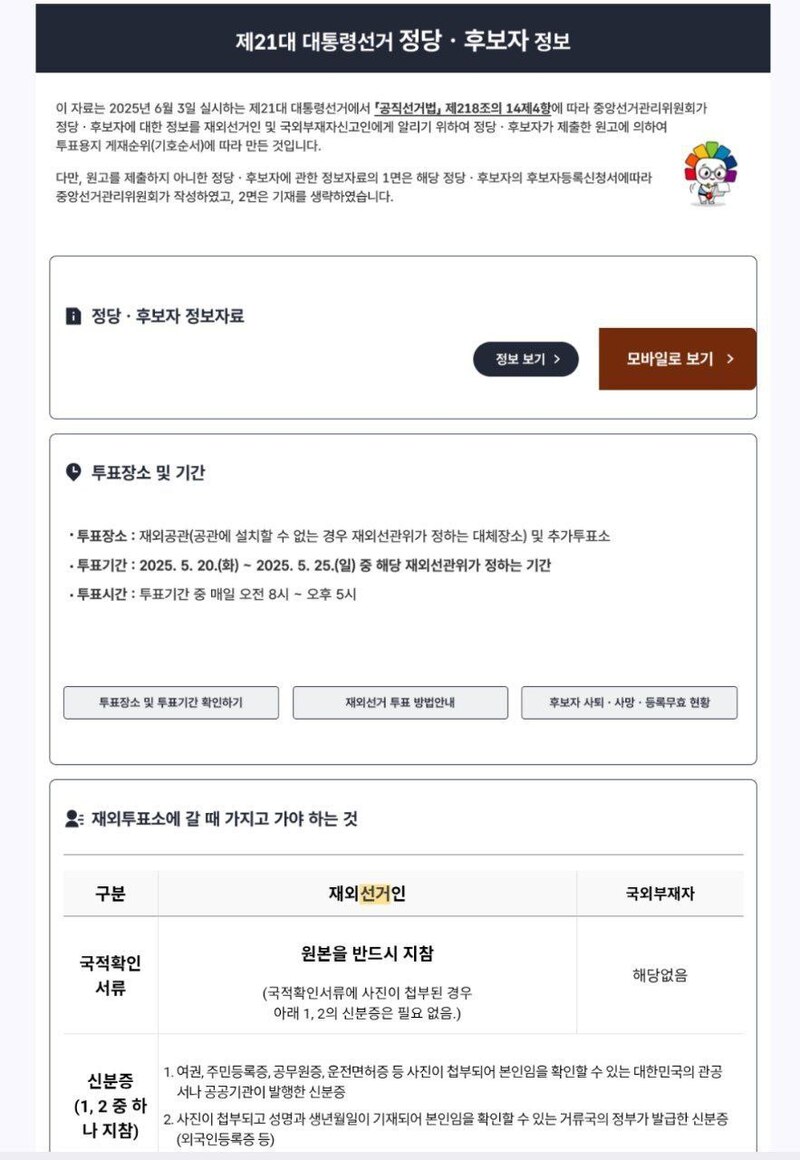Open 투표장소 및 투표기간 확인하기
This screenshot has height=1160, width=800.
[x=170, y=703]
